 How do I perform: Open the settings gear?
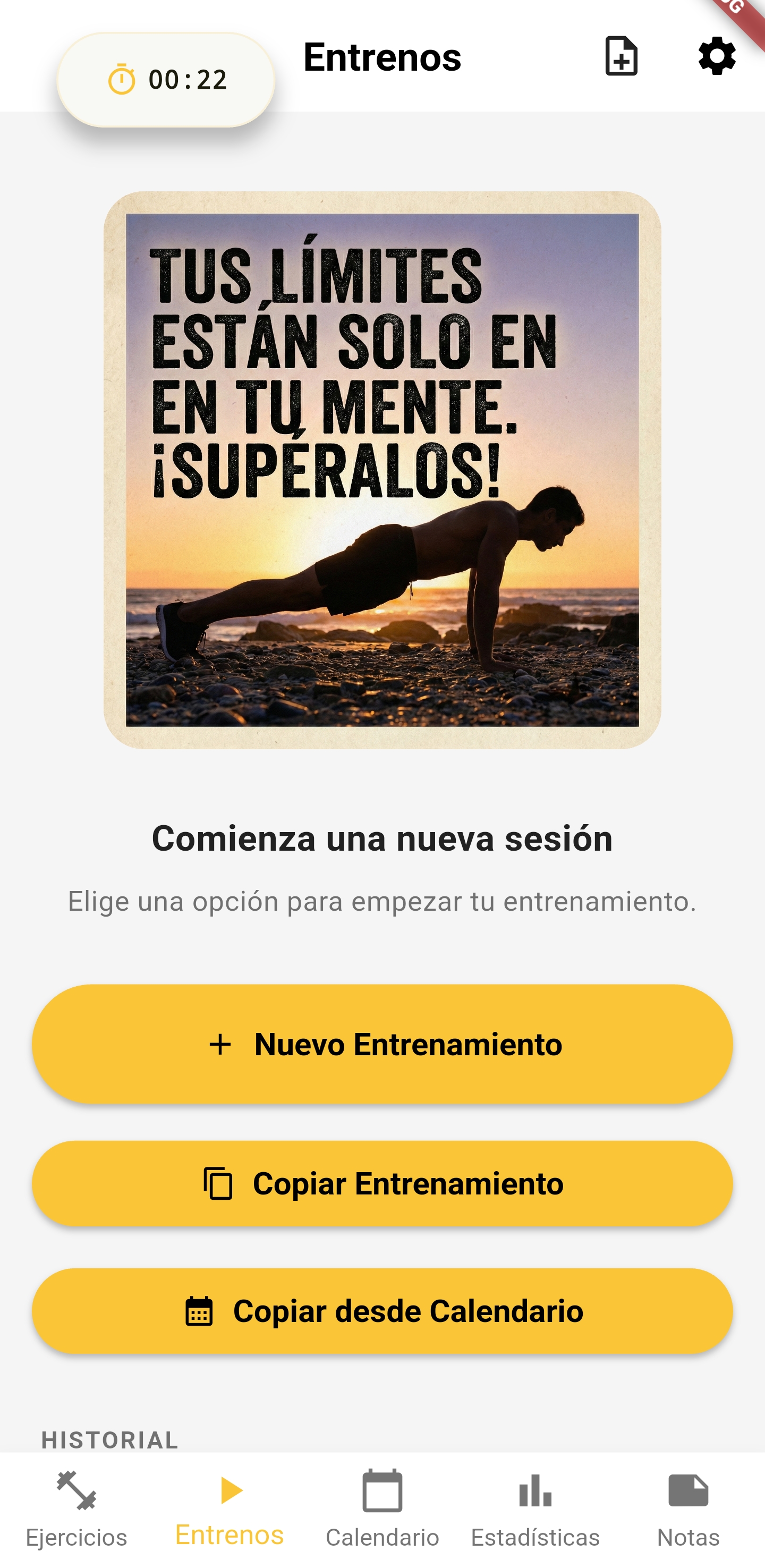coord(716,56)
